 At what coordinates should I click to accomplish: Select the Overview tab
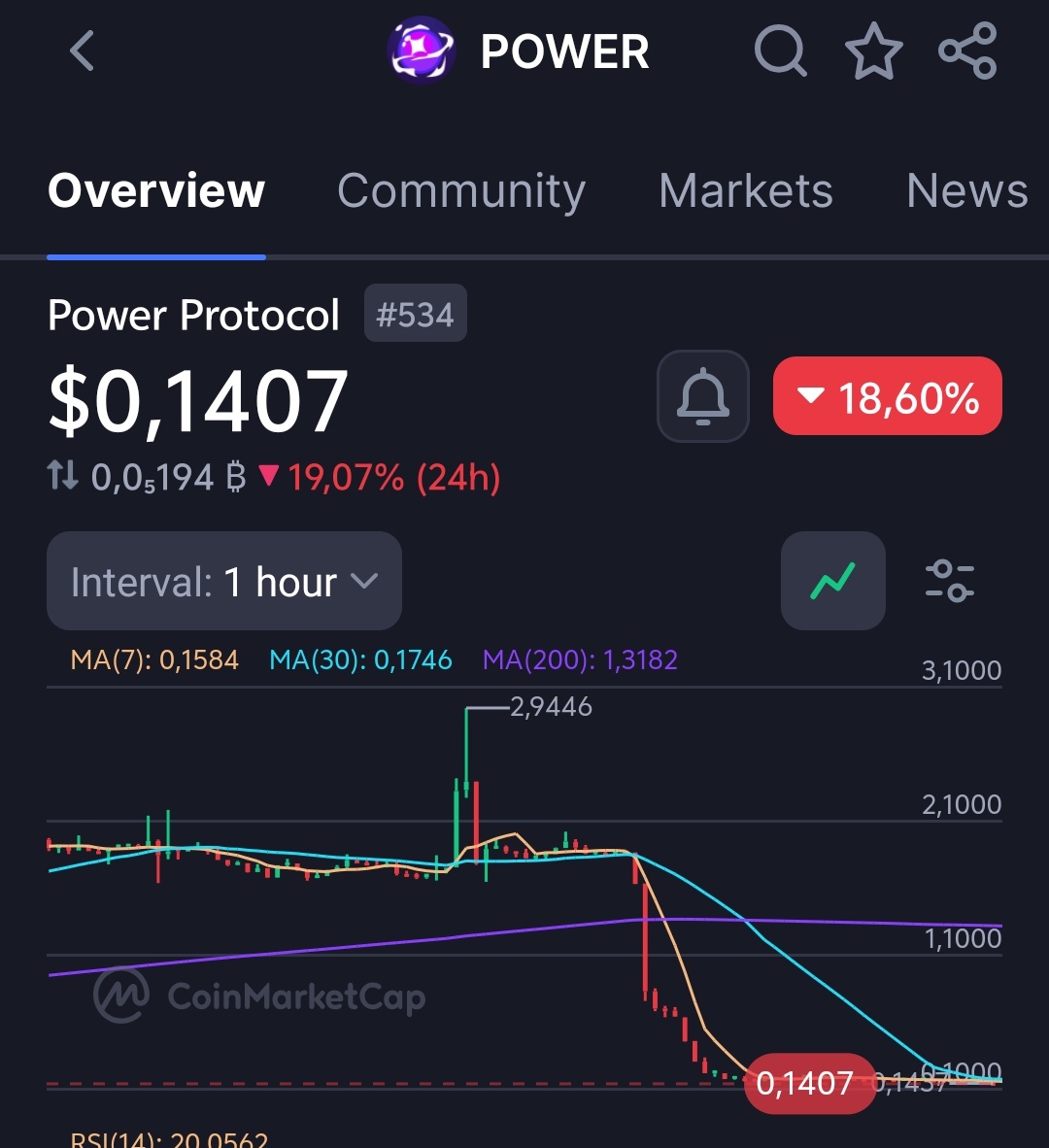click(x=156, y=190)
